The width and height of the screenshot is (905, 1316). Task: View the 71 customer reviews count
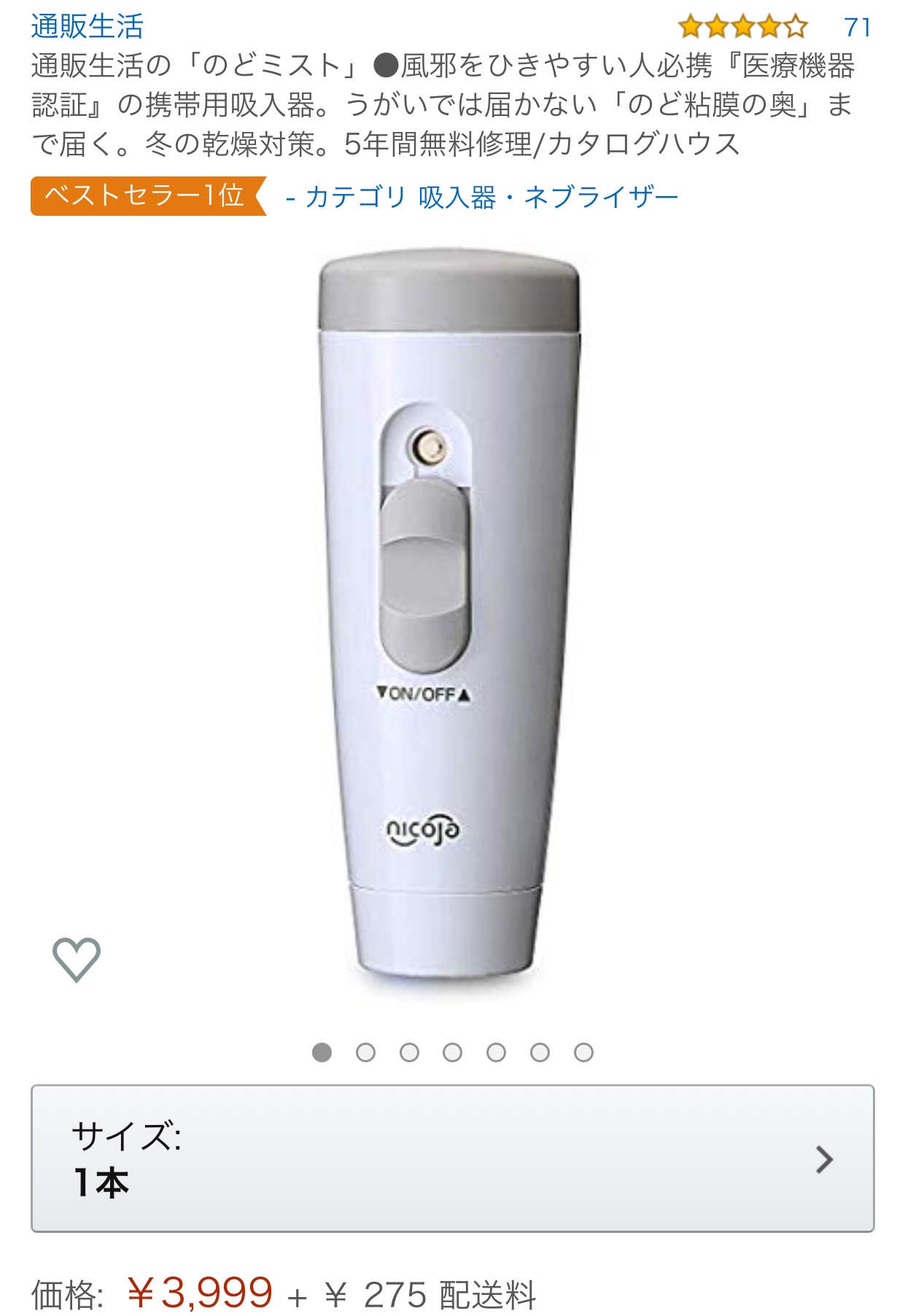click(x=857, y=28)
